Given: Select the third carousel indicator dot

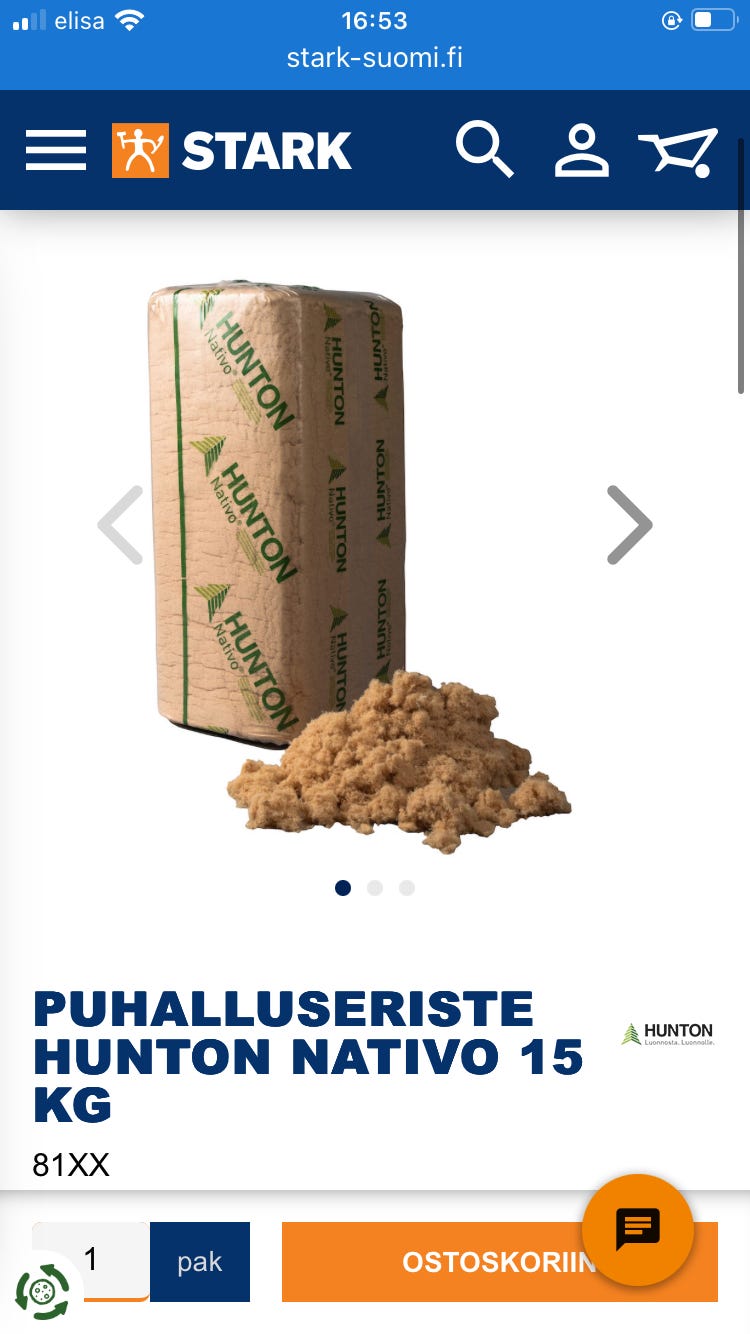Looking at the screenshot, I should pyautogui.click(x=407, y=888).
